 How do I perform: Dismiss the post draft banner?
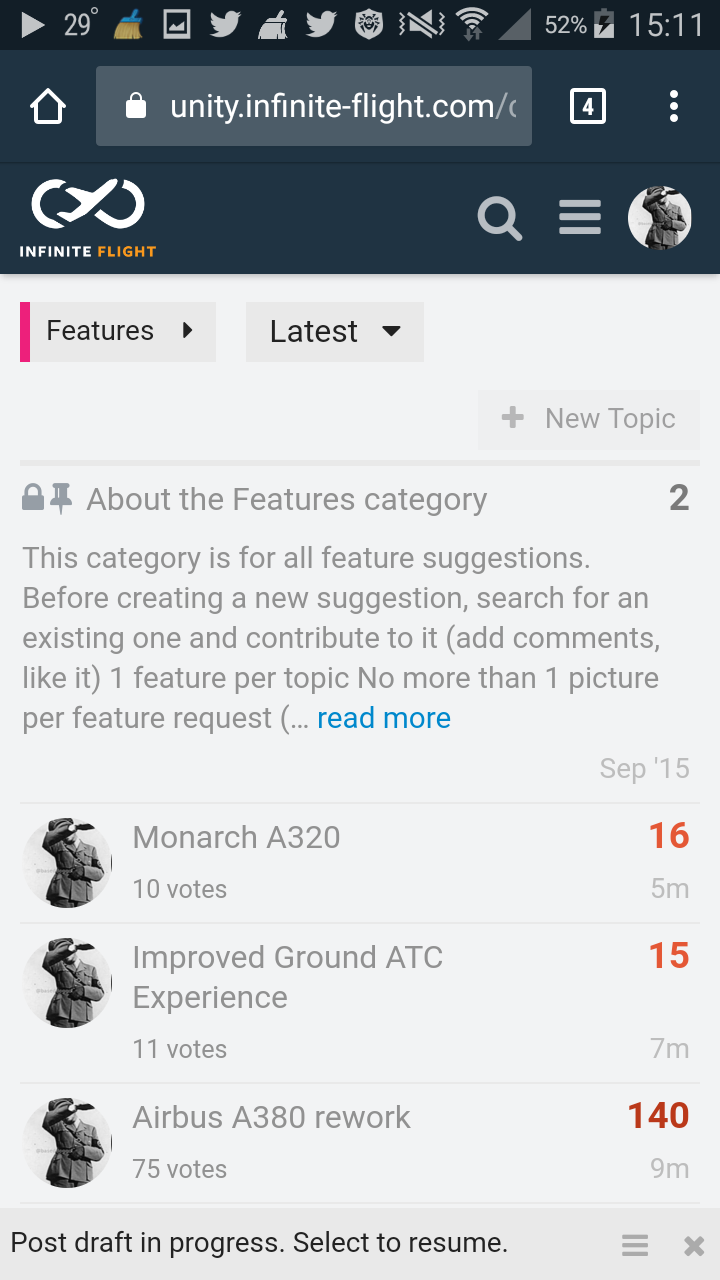point(694,1245)
